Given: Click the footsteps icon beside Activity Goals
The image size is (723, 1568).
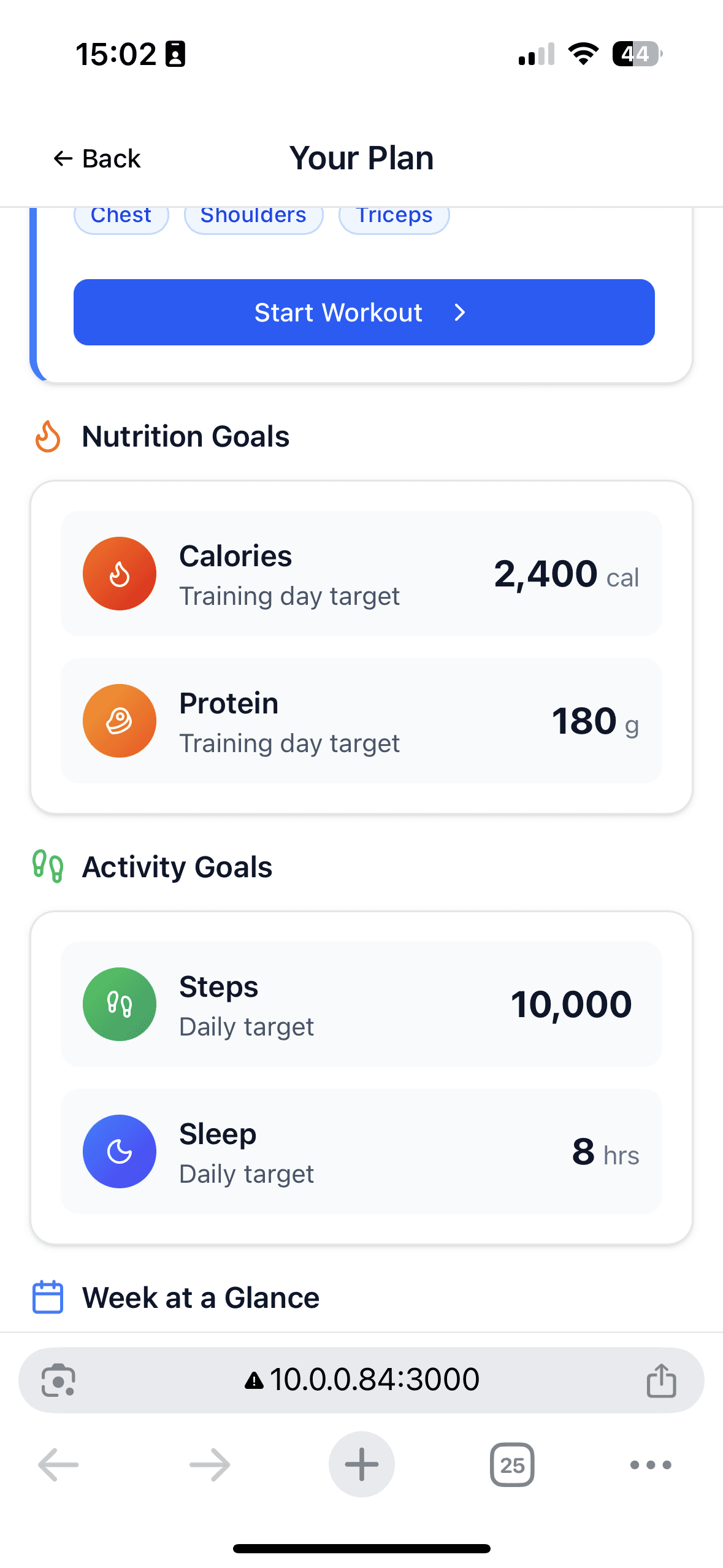Looking at the screenshot, I should tap(48, 867).
